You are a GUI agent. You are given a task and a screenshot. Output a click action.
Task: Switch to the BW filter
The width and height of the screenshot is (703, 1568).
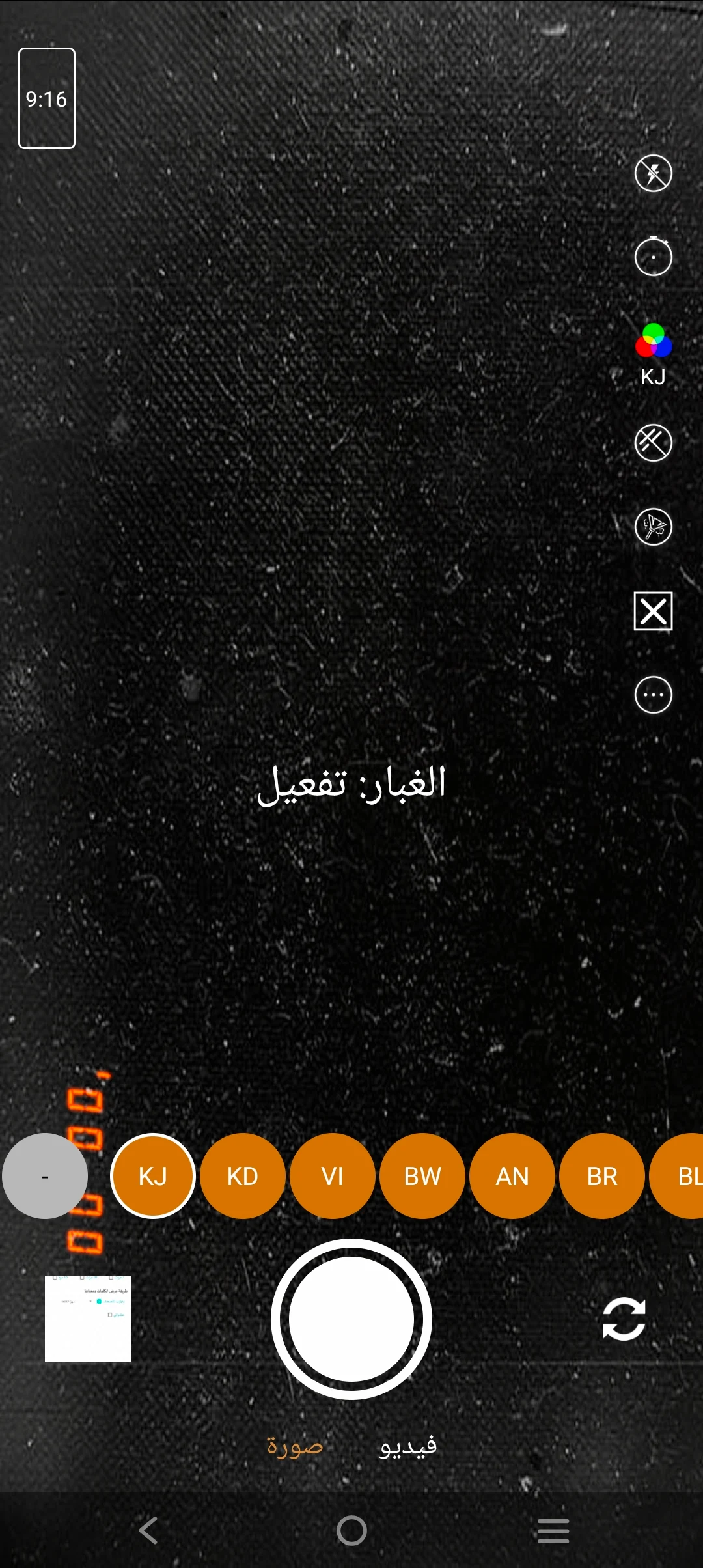pyautogui.click(x=422, y=1176)
